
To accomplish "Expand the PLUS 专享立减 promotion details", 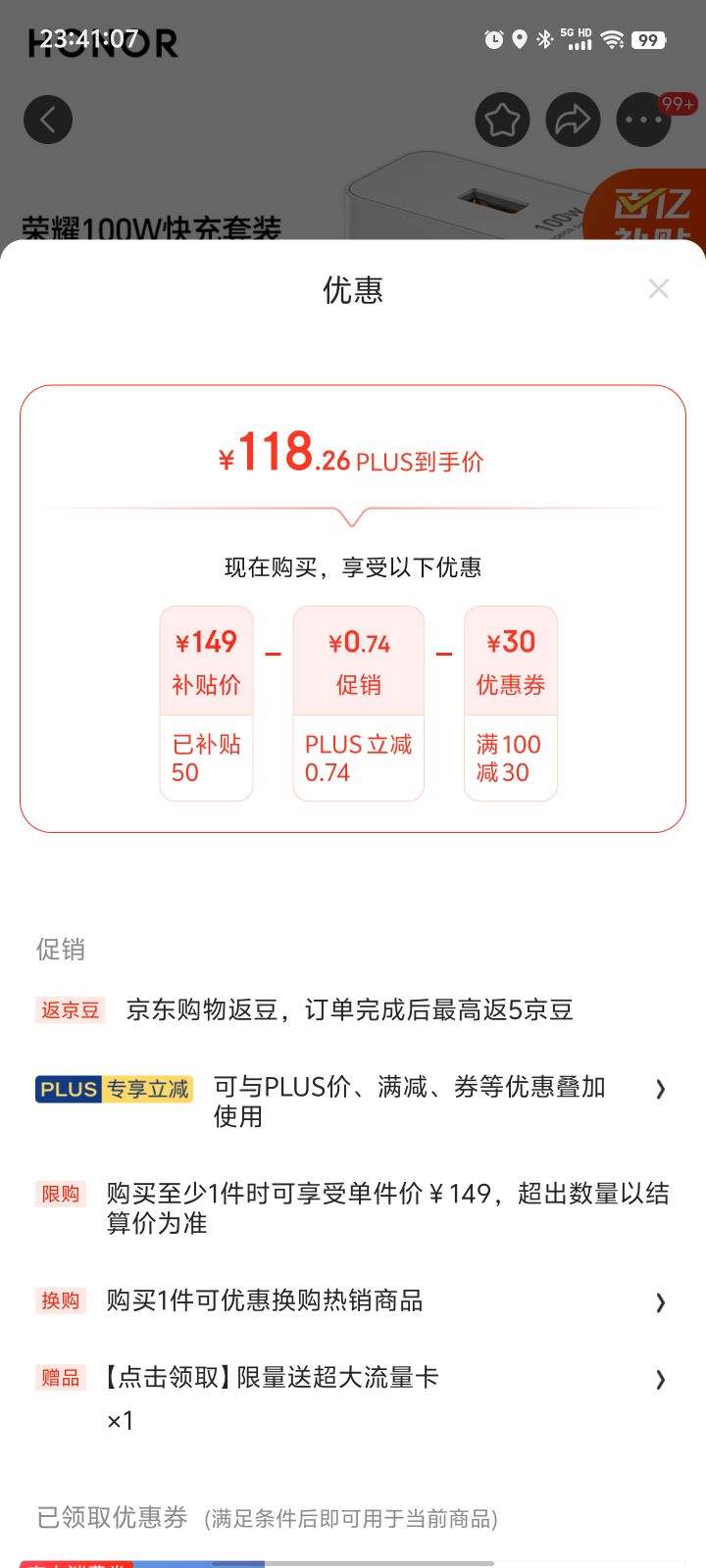I will [x=659, y=1089].
